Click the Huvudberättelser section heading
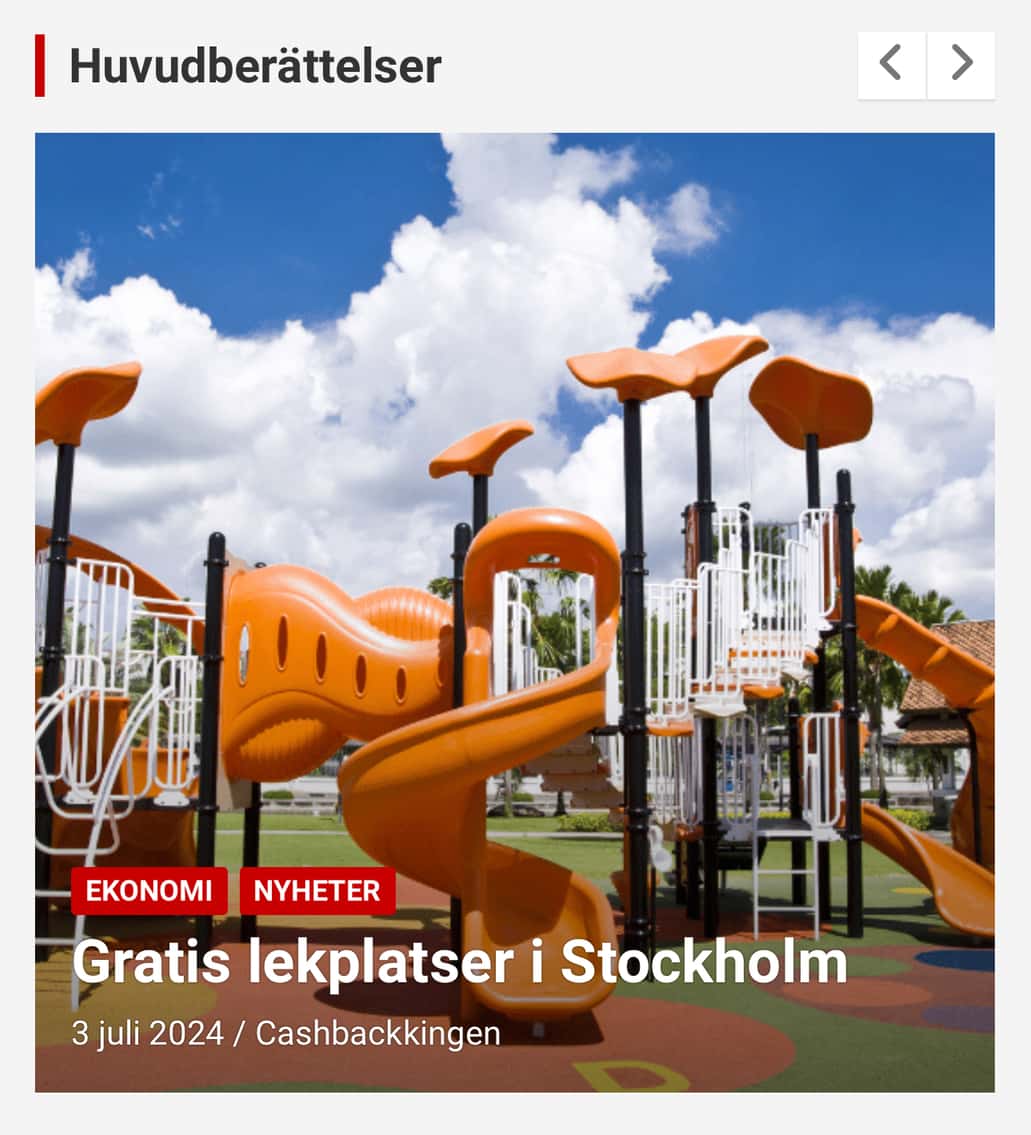1031x1135 pixels. [x=253, y=66]
